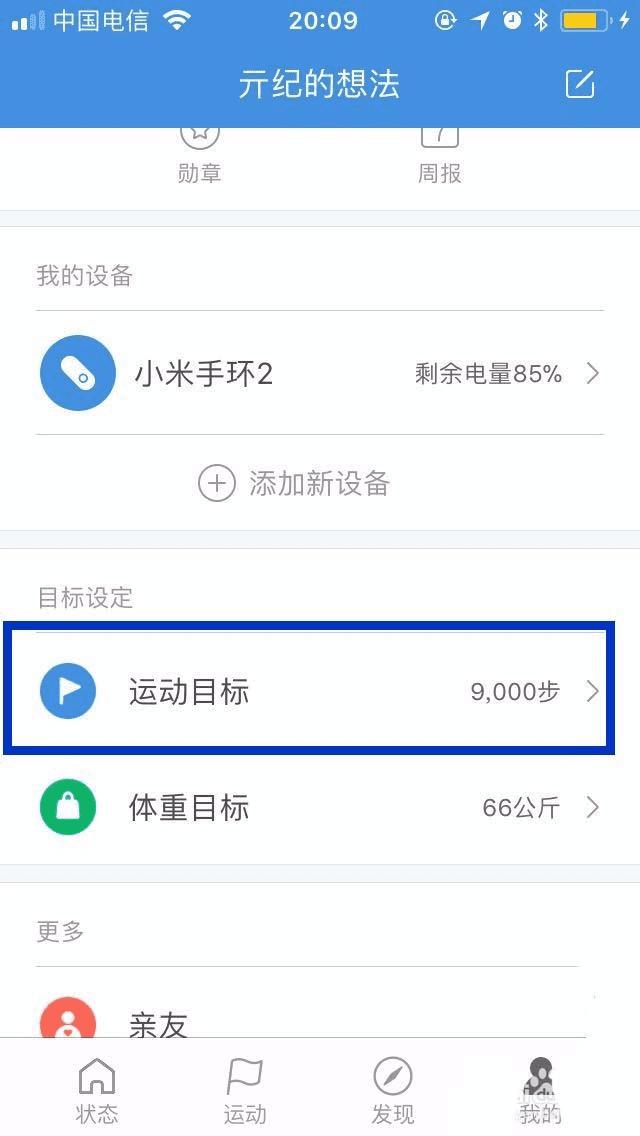
Task: Switch to the 运动 tab
Action: tap(245, 1090)
